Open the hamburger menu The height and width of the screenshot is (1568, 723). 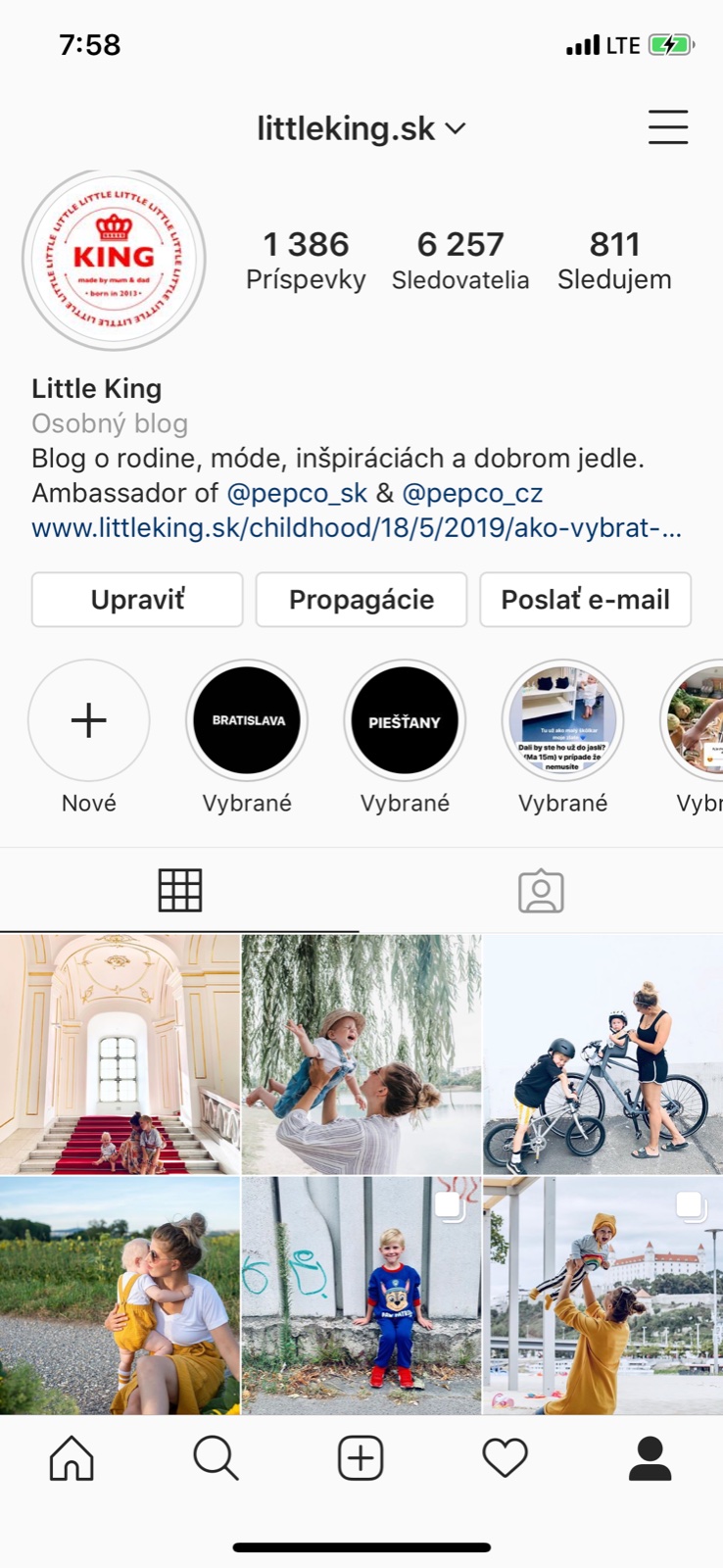pos(667,127)
